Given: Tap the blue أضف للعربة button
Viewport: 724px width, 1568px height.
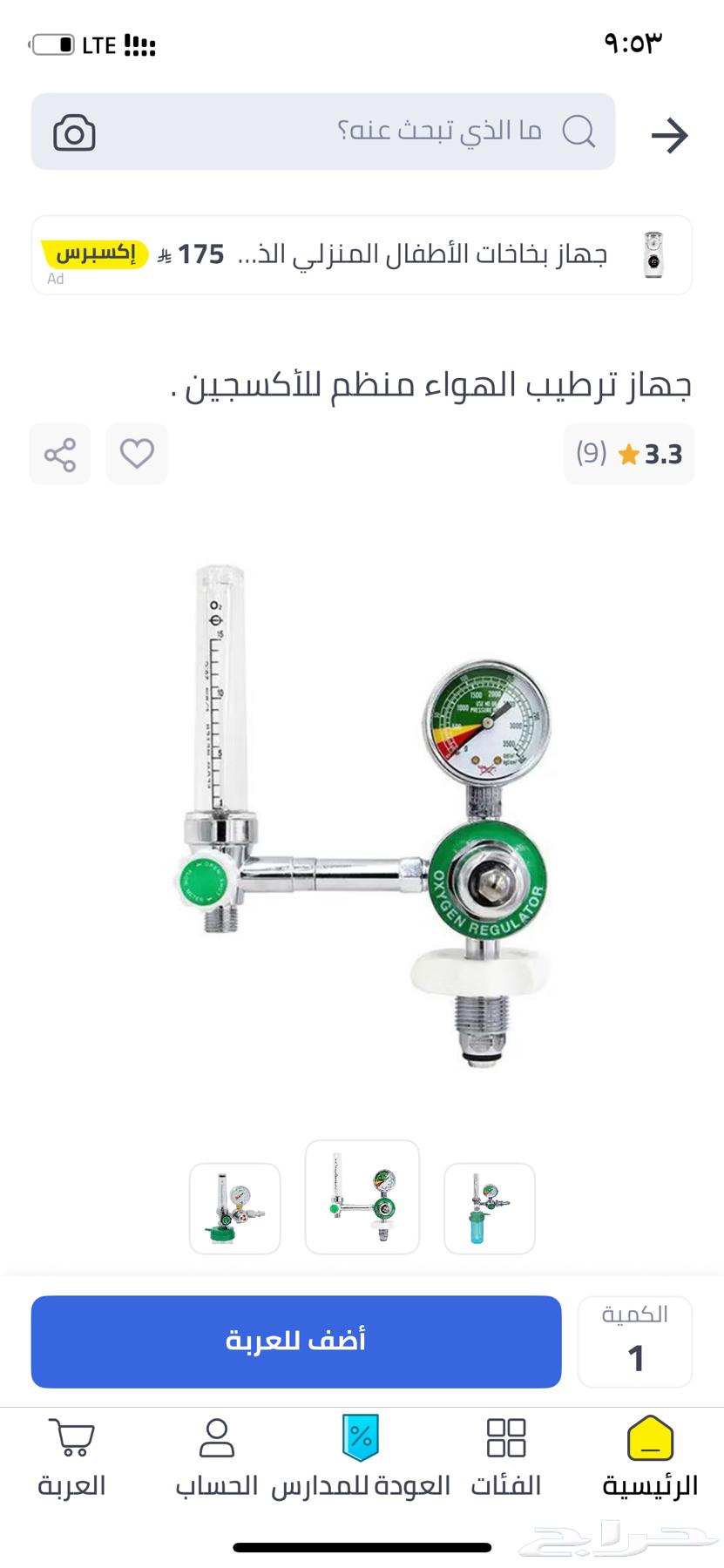Looking at the screenshot, I should pyautogui.click(x=296, y=1342).
